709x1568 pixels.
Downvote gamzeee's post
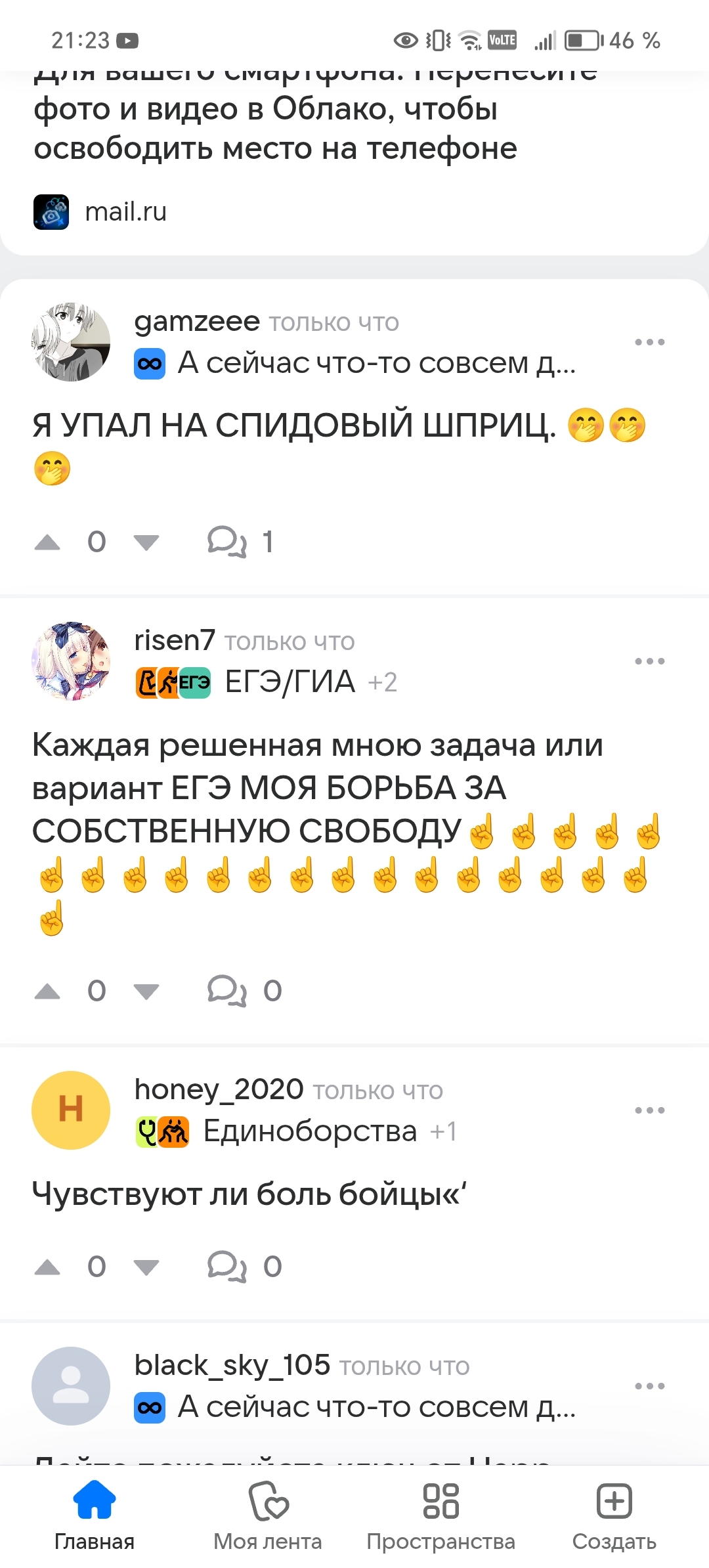pos(146,542)
